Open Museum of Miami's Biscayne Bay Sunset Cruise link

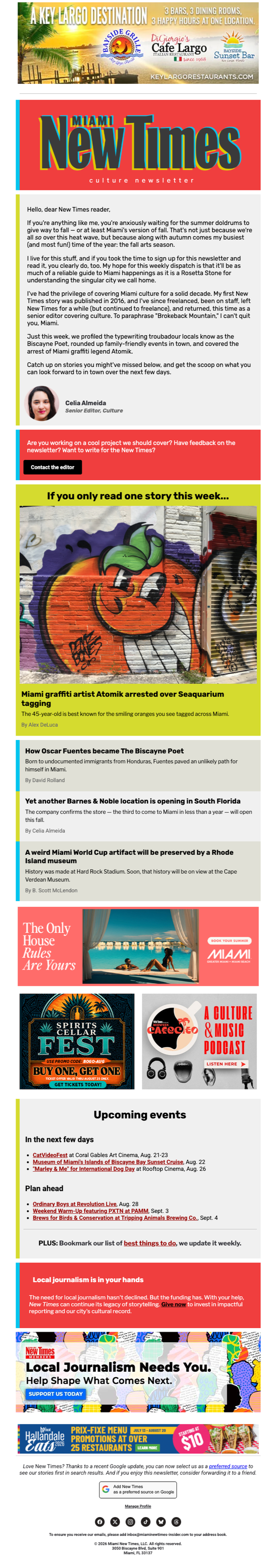[108, 1161]
